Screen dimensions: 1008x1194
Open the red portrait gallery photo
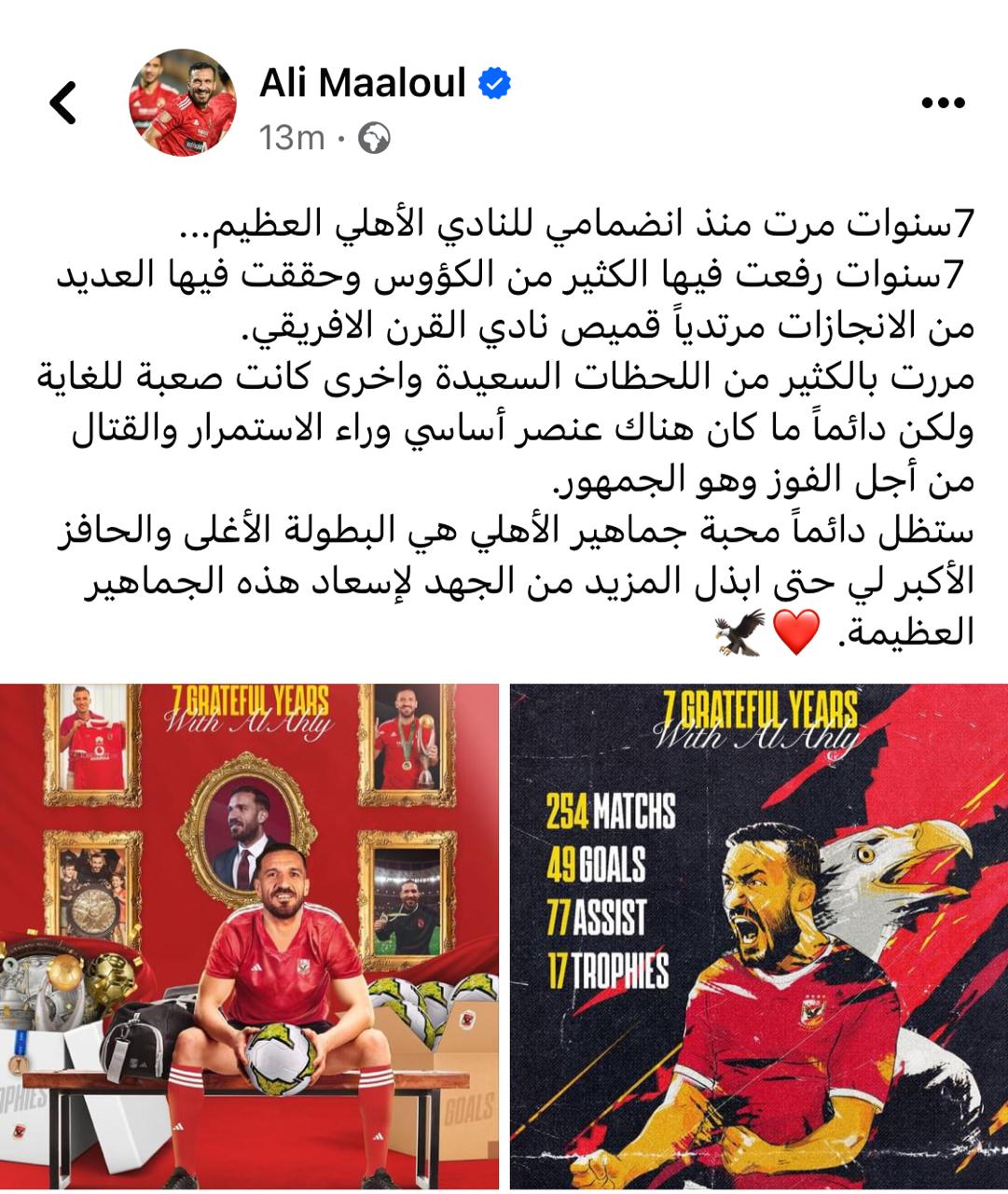(x=249, y=933)
